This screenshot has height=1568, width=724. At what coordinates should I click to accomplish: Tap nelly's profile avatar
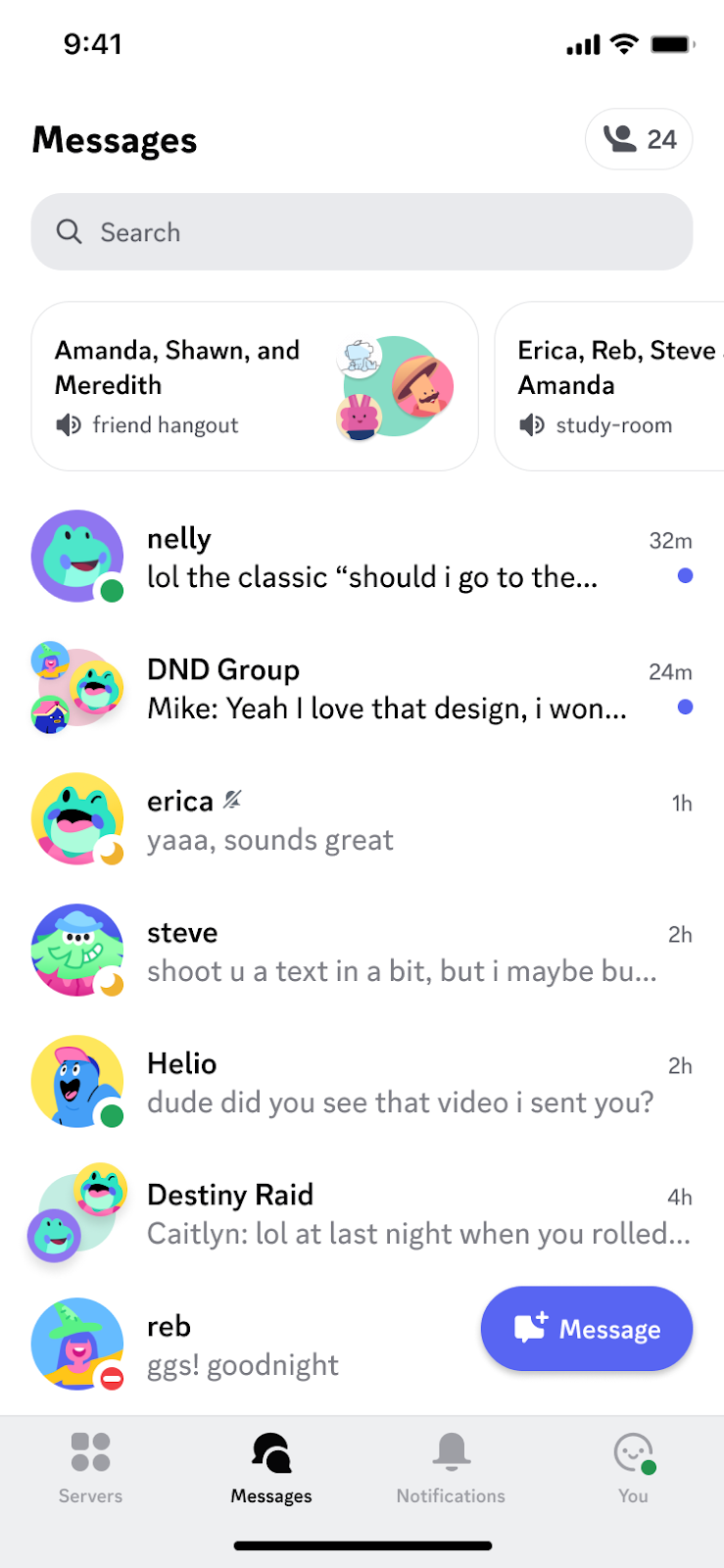(x=77, y=556)
